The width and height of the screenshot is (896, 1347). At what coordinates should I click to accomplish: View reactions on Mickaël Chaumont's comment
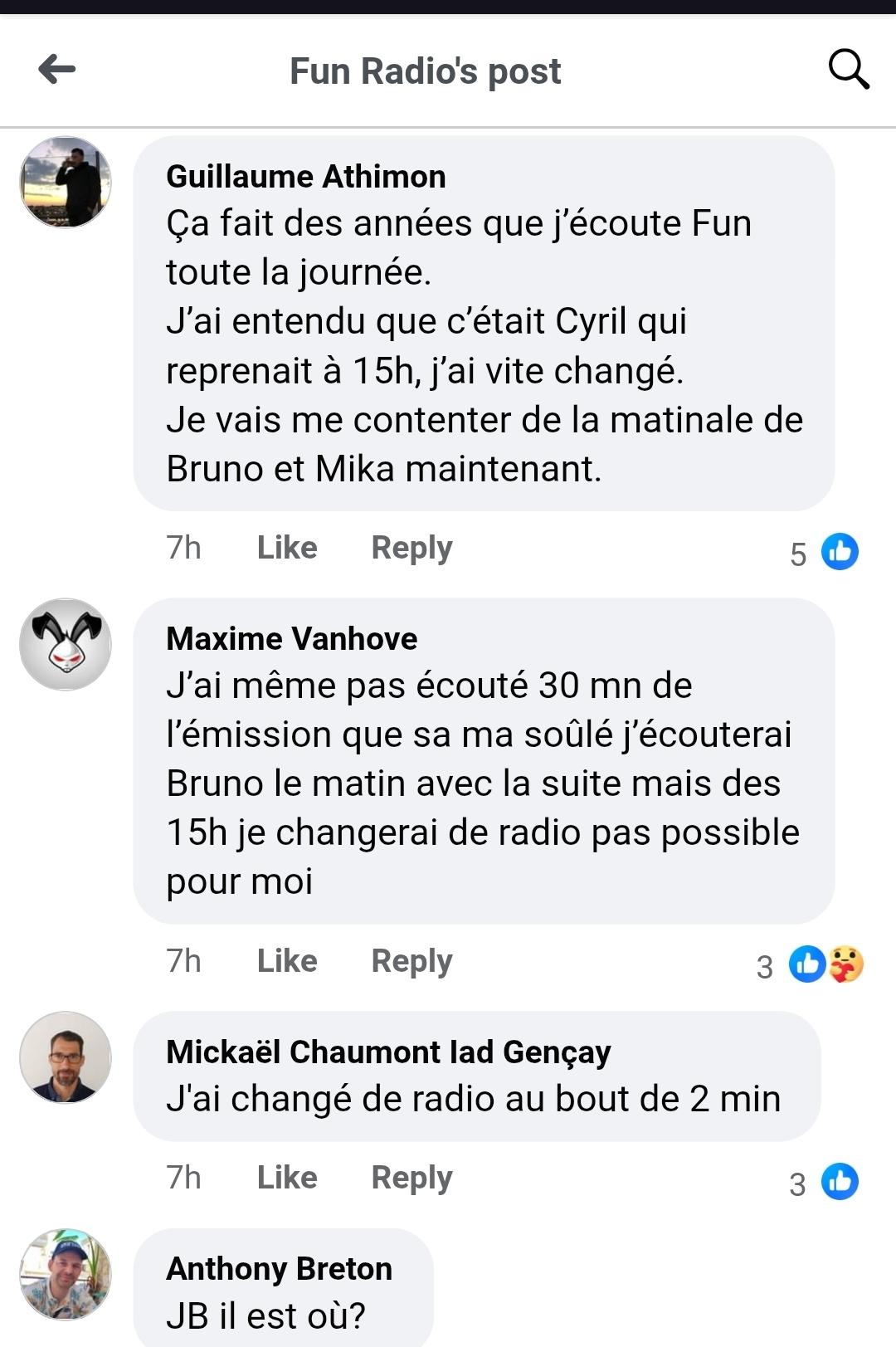824,1183
